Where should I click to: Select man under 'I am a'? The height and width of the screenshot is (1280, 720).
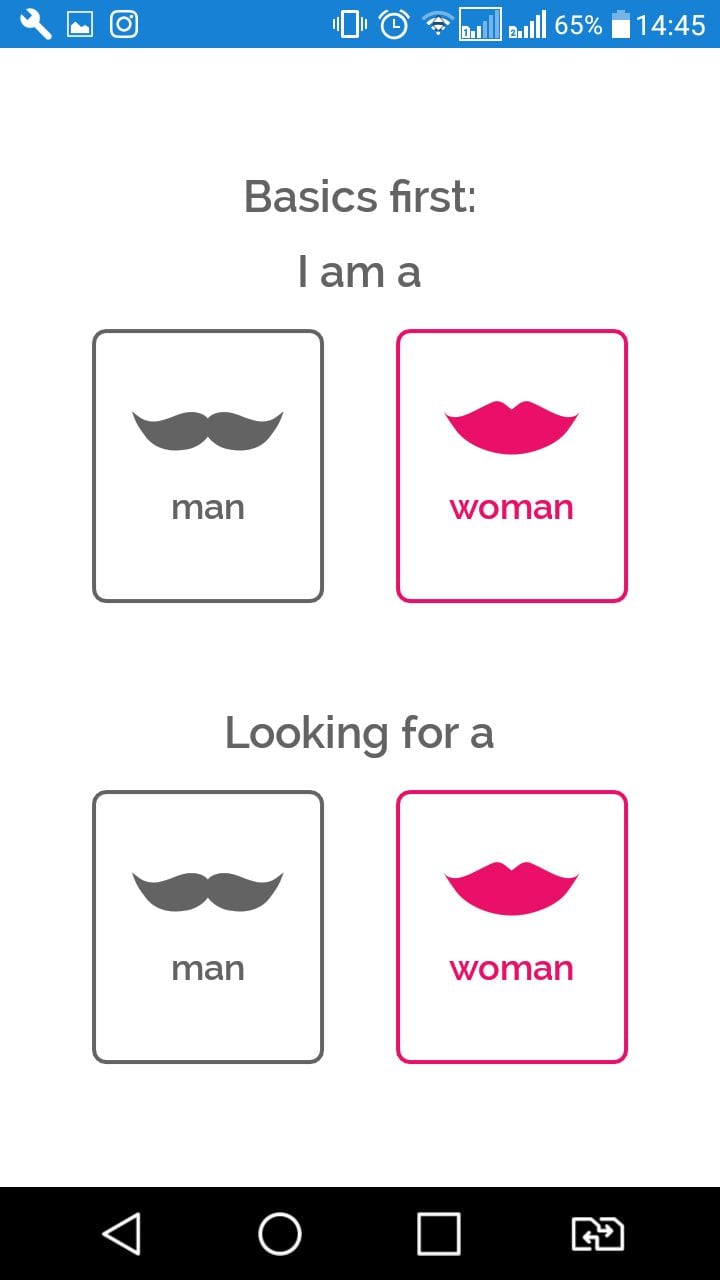208,466
